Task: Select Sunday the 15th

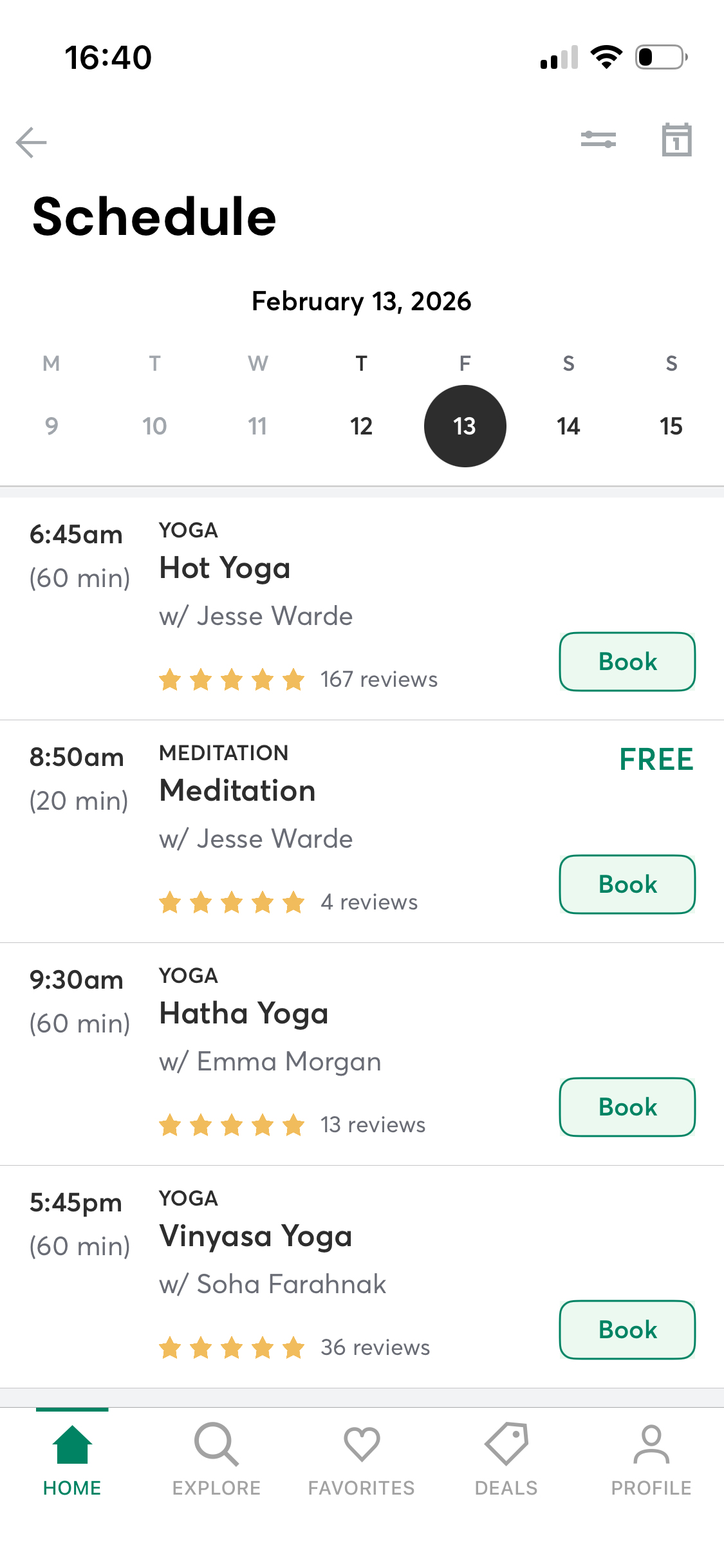Action: pos(671,425)
